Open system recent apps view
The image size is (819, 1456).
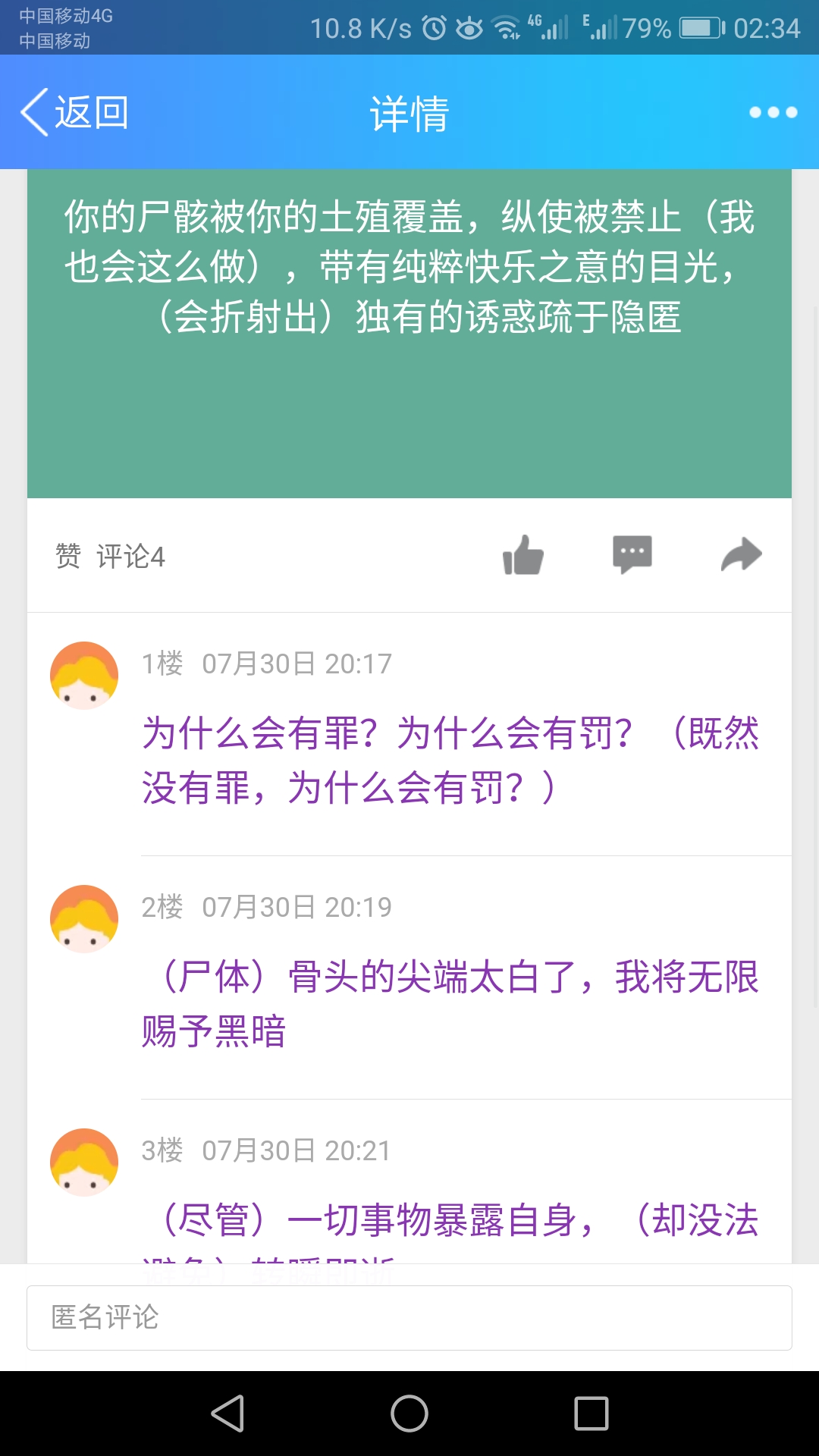click(x=591, y=1414)
